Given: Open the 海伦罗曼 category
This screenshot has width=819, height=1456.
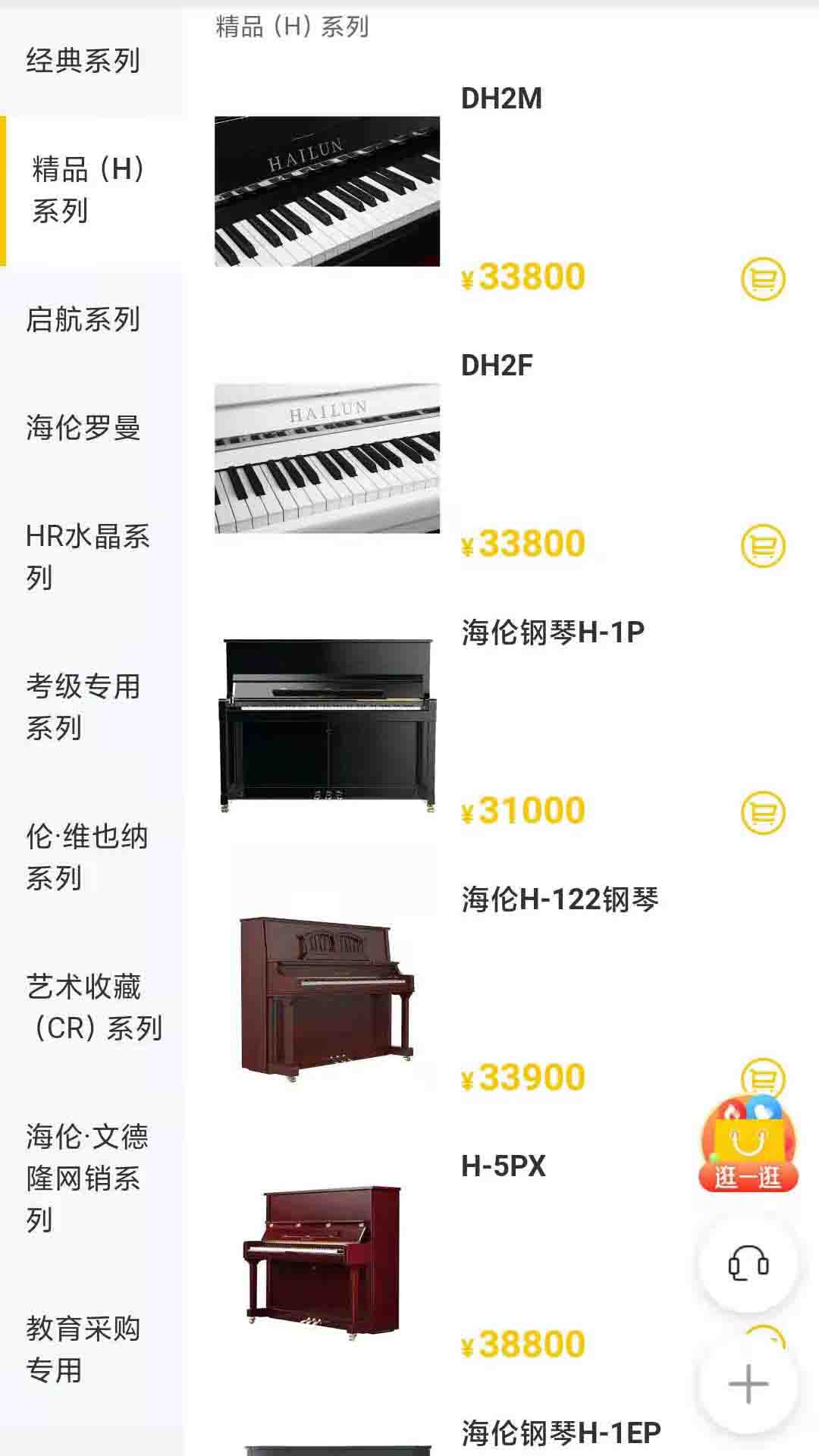Looking at the screenshot, I should (83, 428).
